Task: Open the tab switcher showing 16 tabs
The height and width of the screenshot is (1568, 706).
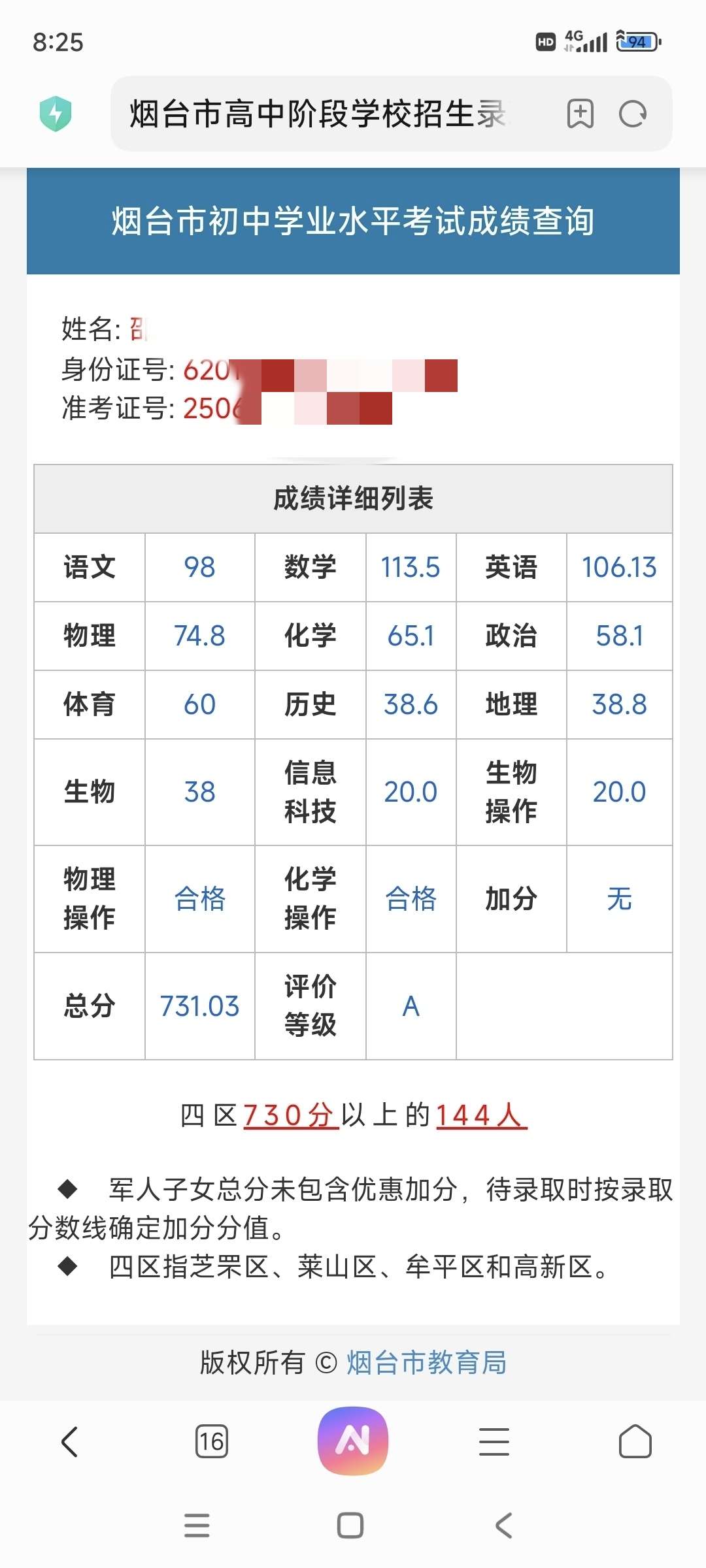Action: coord(212,1441)
